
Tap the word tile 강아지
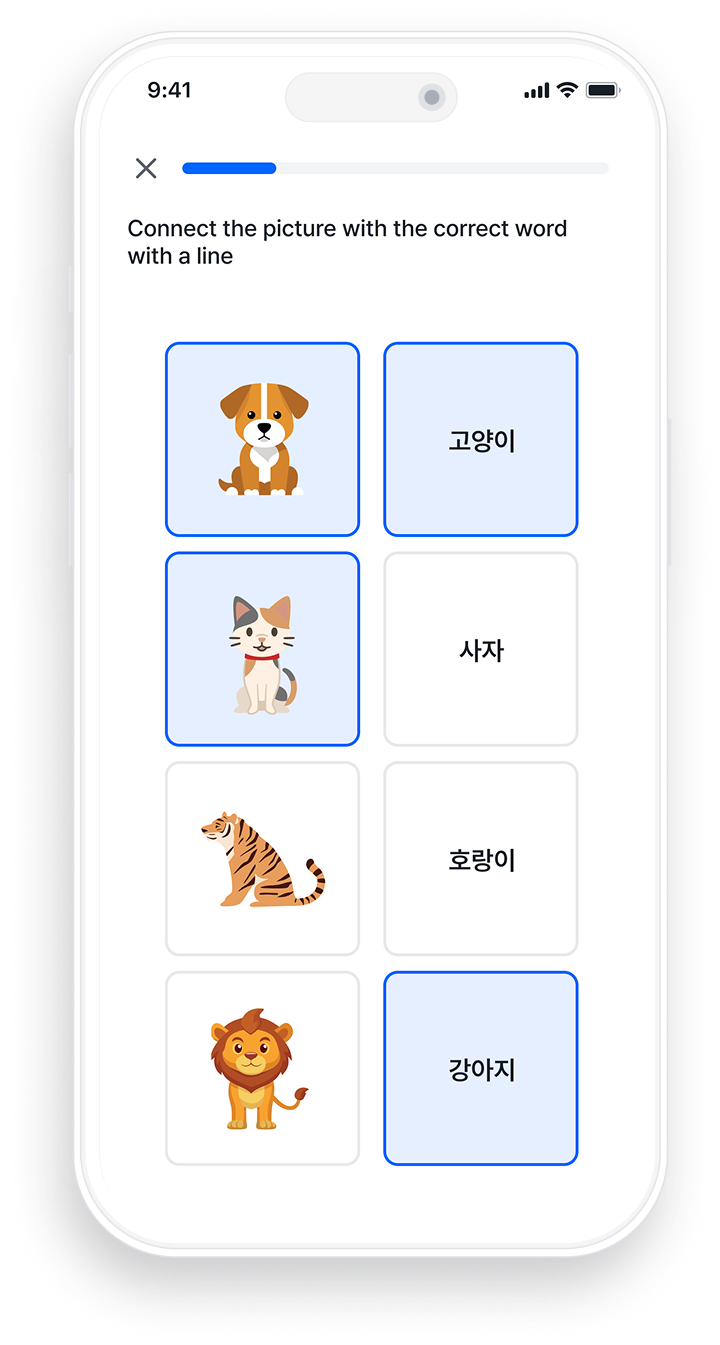point(481,1068)
